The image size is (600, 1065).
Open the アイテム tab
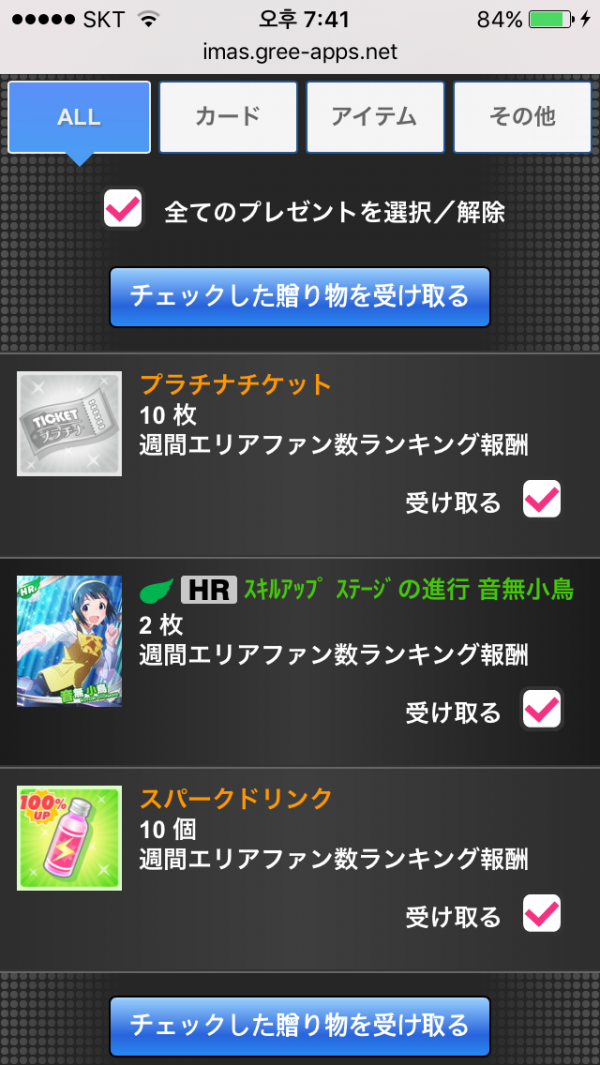(374, 117)
